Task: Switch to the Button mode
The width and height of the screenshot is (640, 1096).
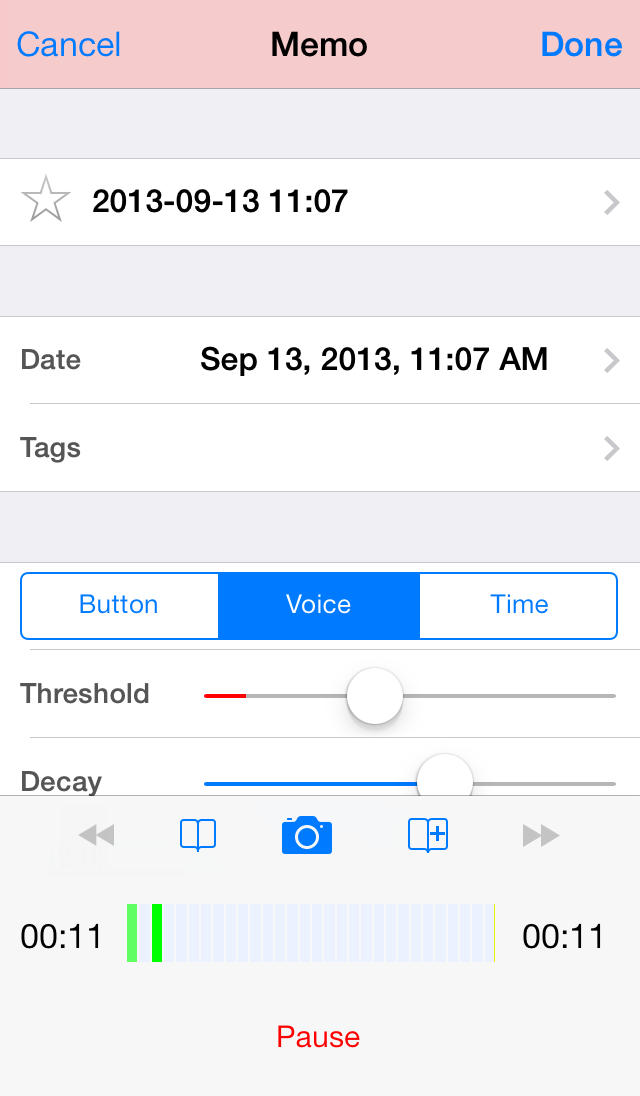Action: [119, 605]
